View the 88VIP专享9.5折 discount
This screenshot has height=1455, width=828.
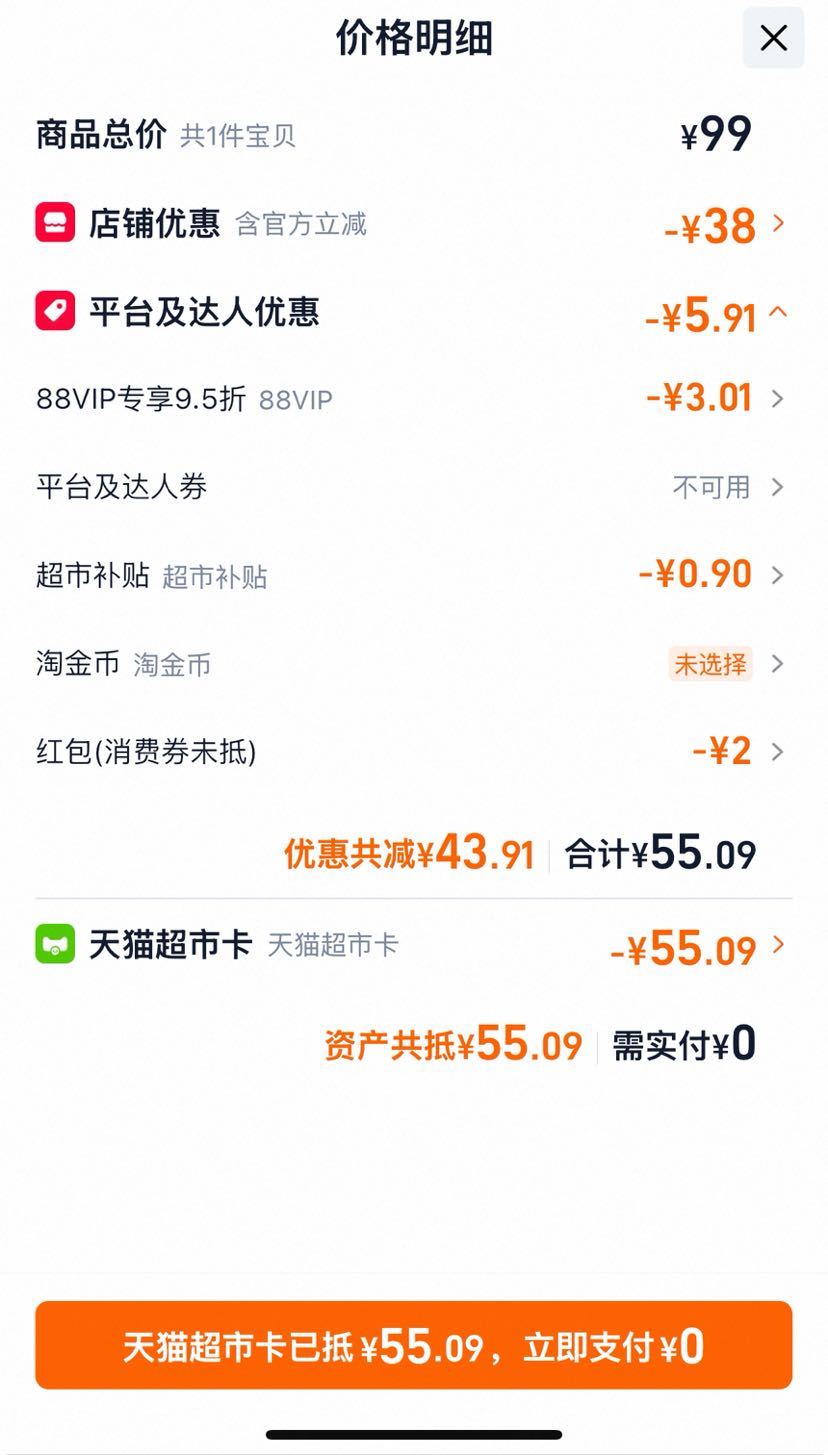pyautogui.click(x=413, y=399)
